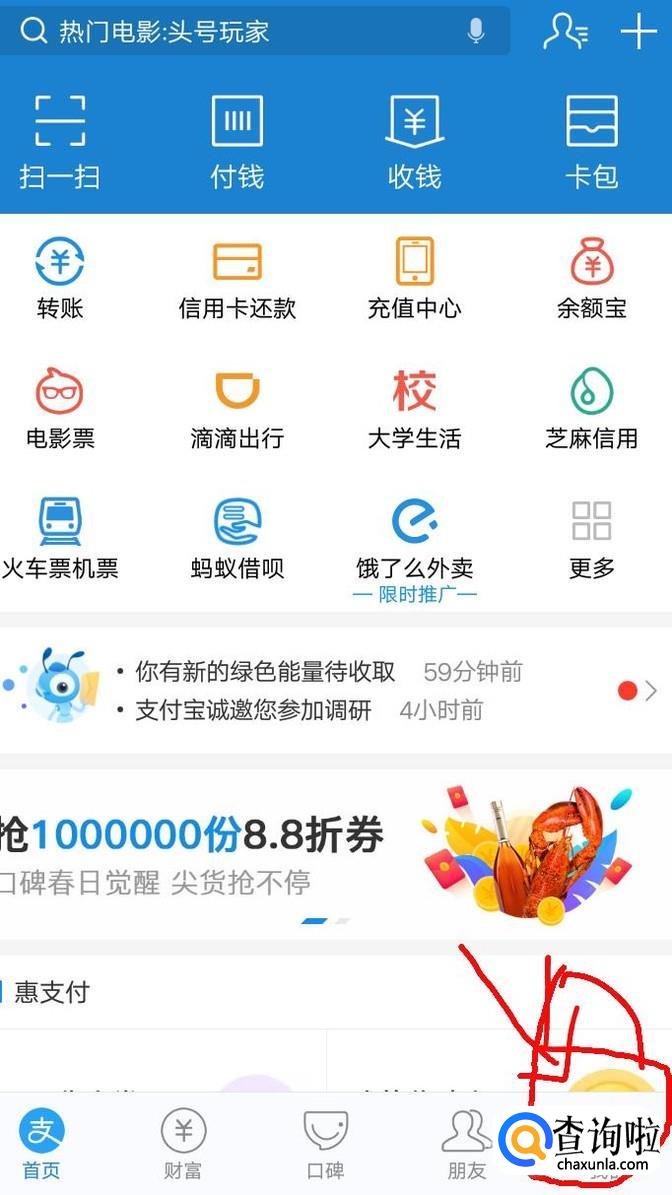
Task: Go to 充值中心
Action: [414, 278]
